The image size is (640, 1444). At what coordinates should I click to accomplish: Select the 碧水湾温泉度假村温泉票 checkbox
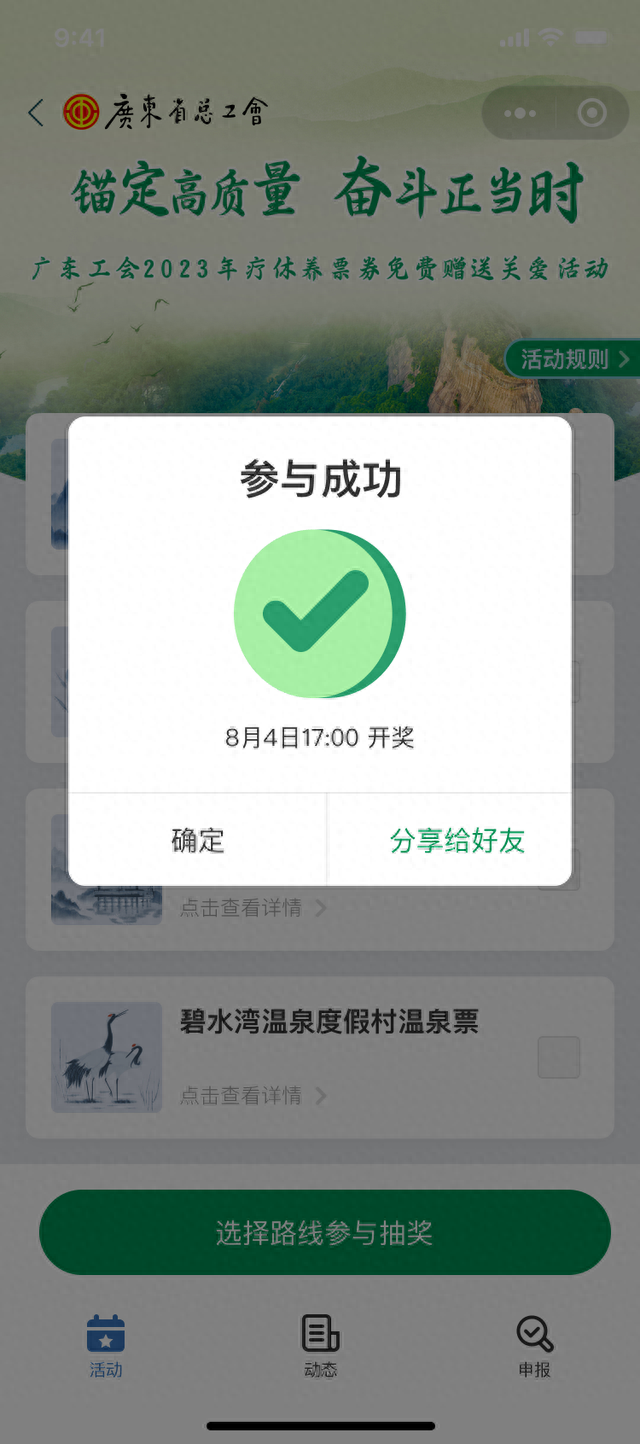559,1057
